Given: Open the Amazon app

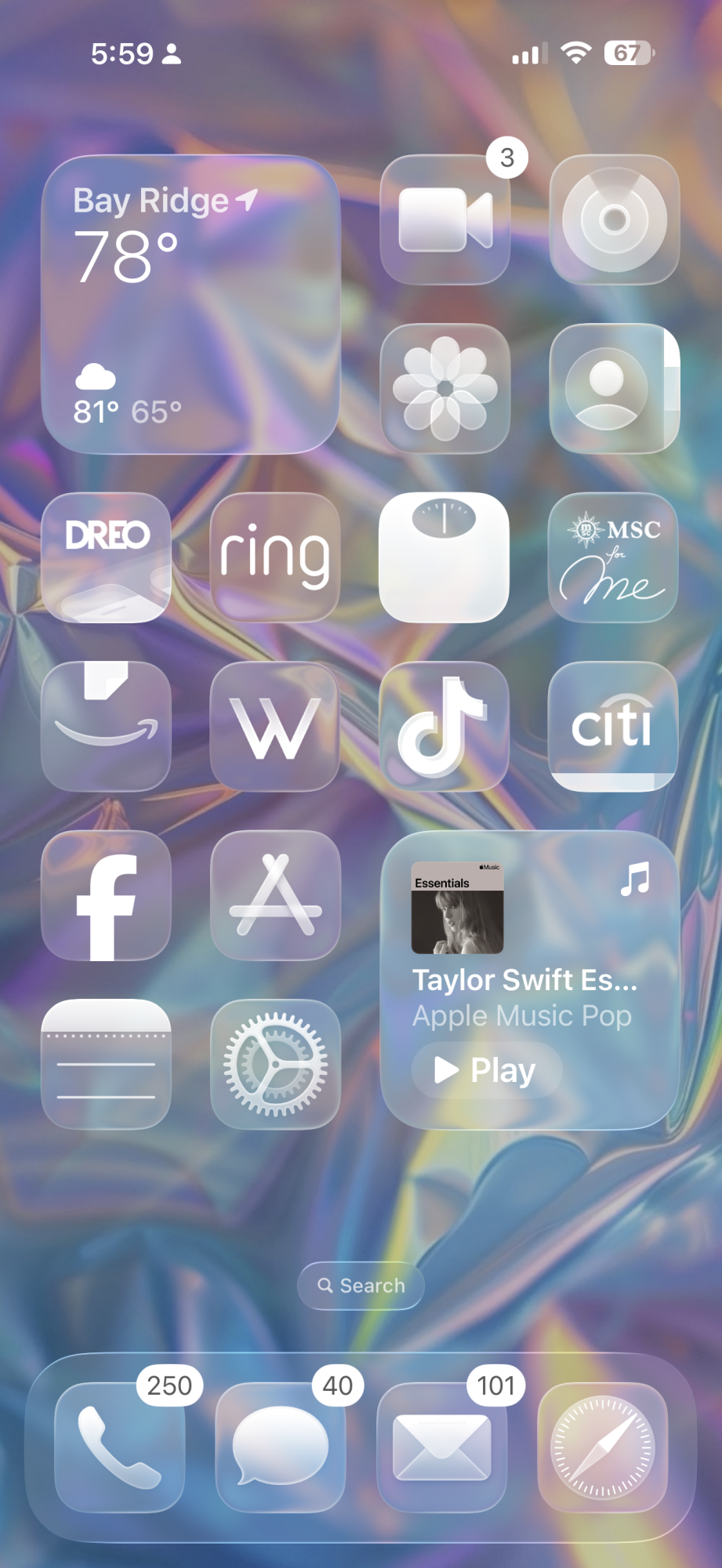Looking at the screenshot, I should tap(106, 727).
